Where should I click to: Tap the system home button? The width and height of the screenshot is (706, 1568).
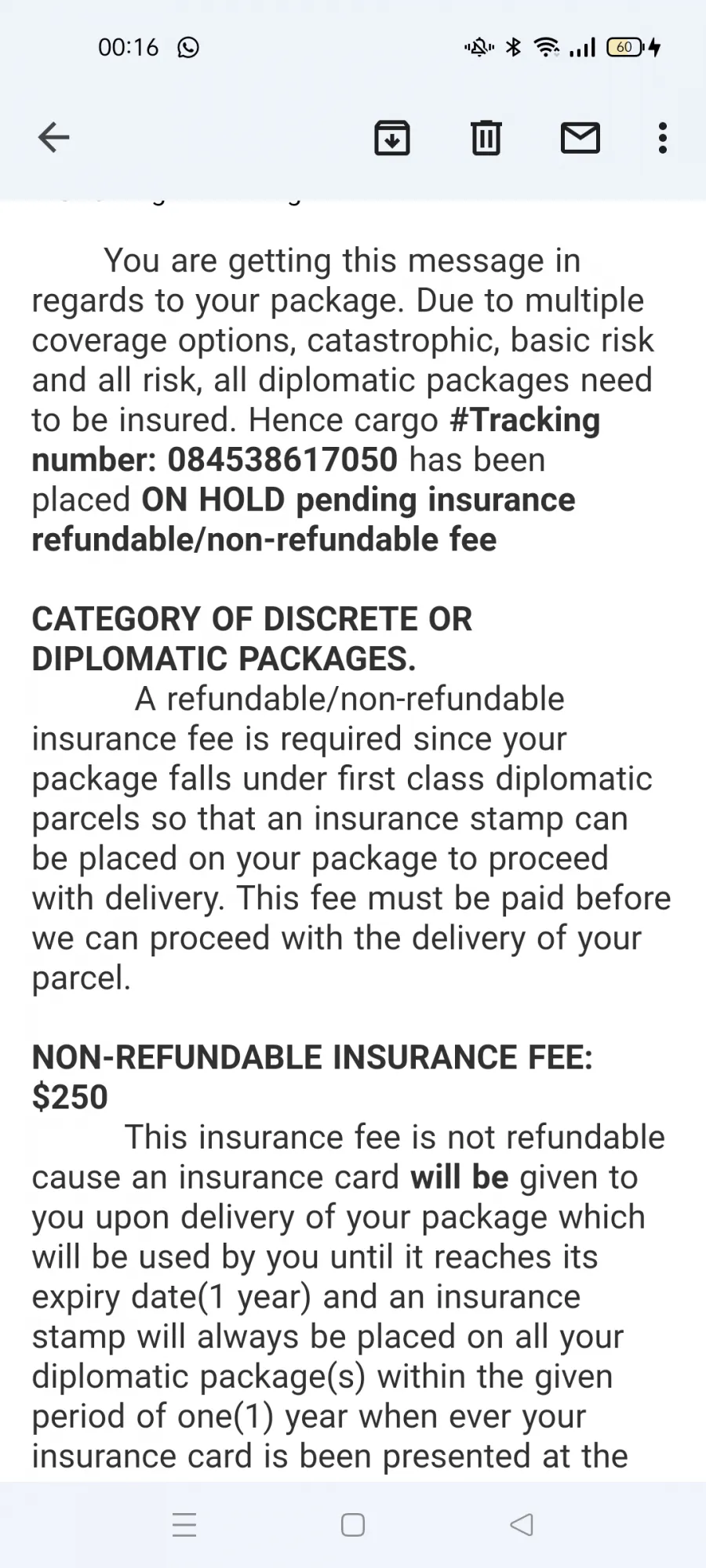[353, 1525]
